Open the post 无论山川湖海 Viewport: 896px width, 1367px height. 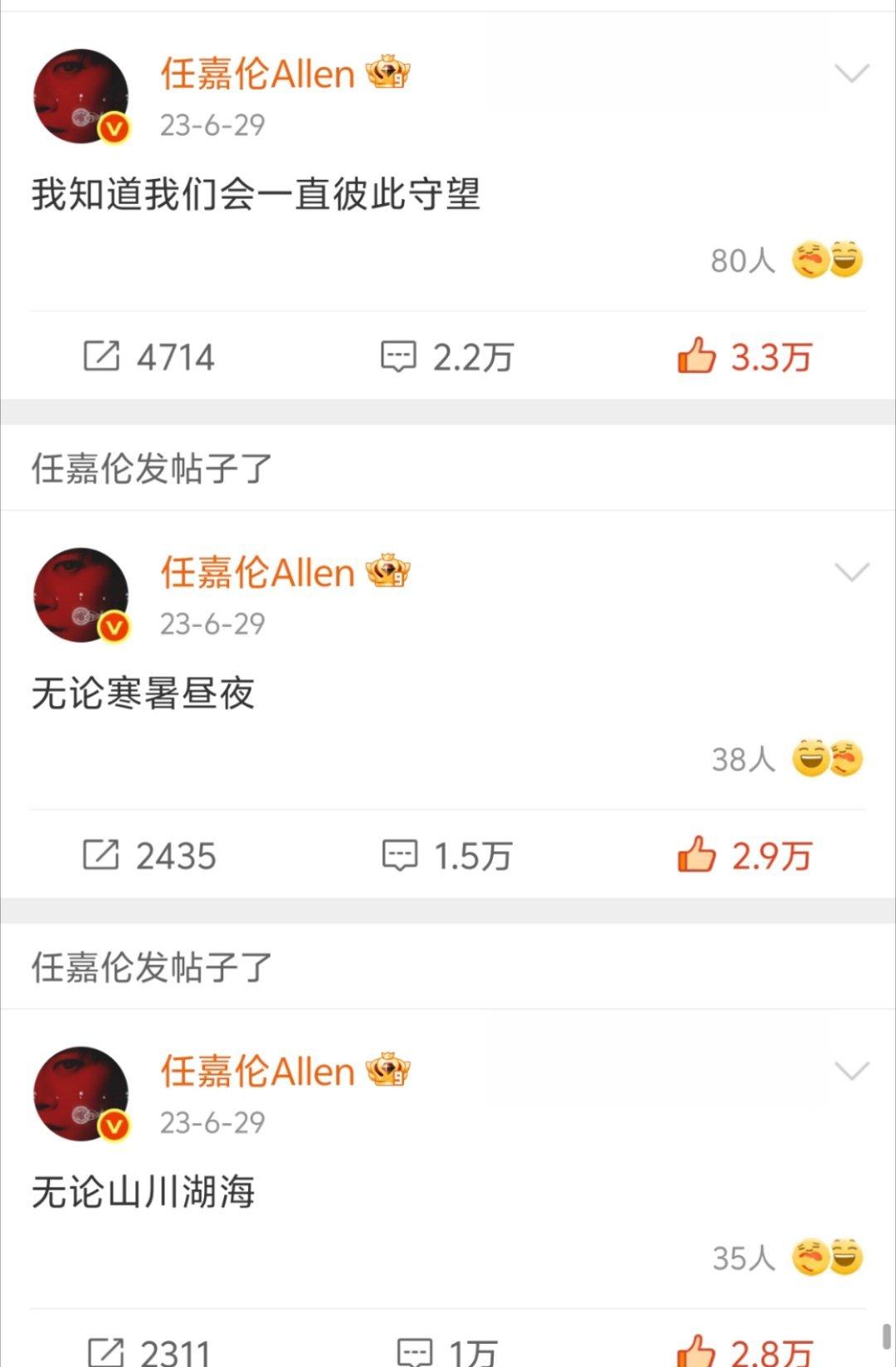144,1193
